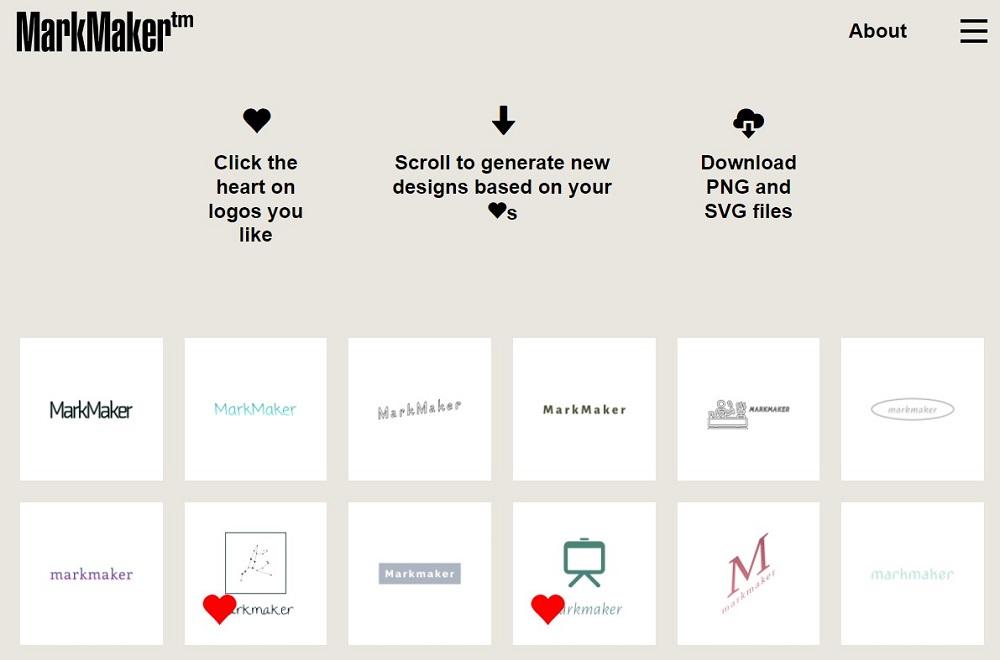Select the MARKMAKER logo with plant illustration

pos(748,409)
